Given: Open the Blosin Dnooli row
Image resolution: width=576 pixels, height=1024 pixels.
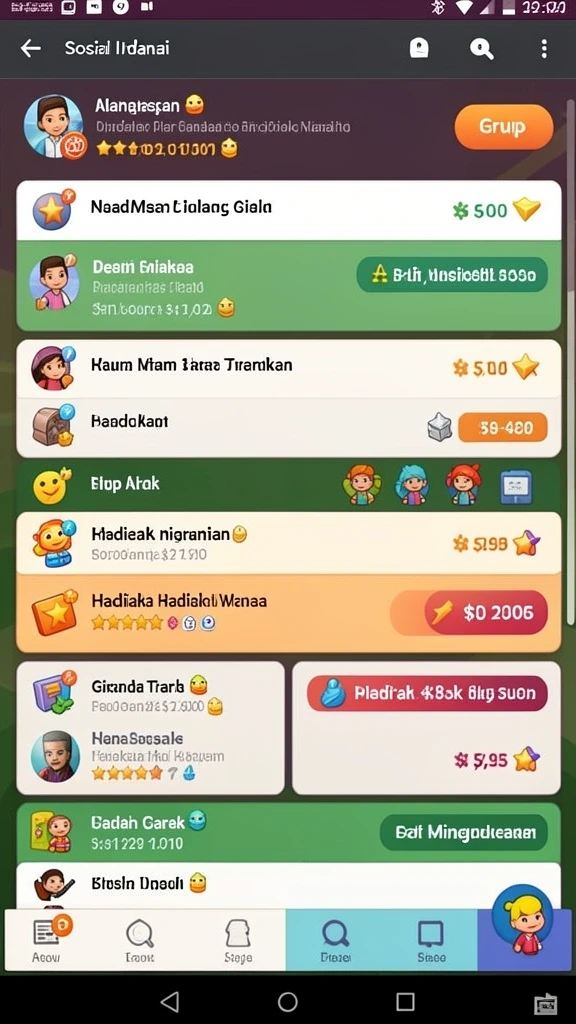Looking at the screenshot, I should coord(289,886).
